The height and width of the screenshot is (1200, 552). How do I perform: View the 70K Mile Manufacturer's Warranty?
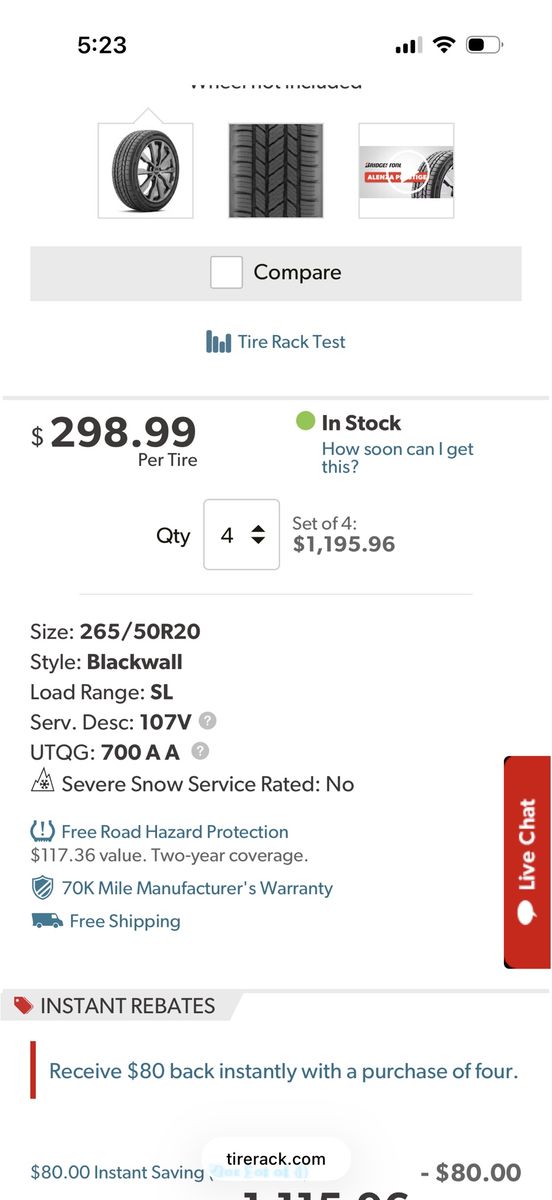[x=182, y=888]
